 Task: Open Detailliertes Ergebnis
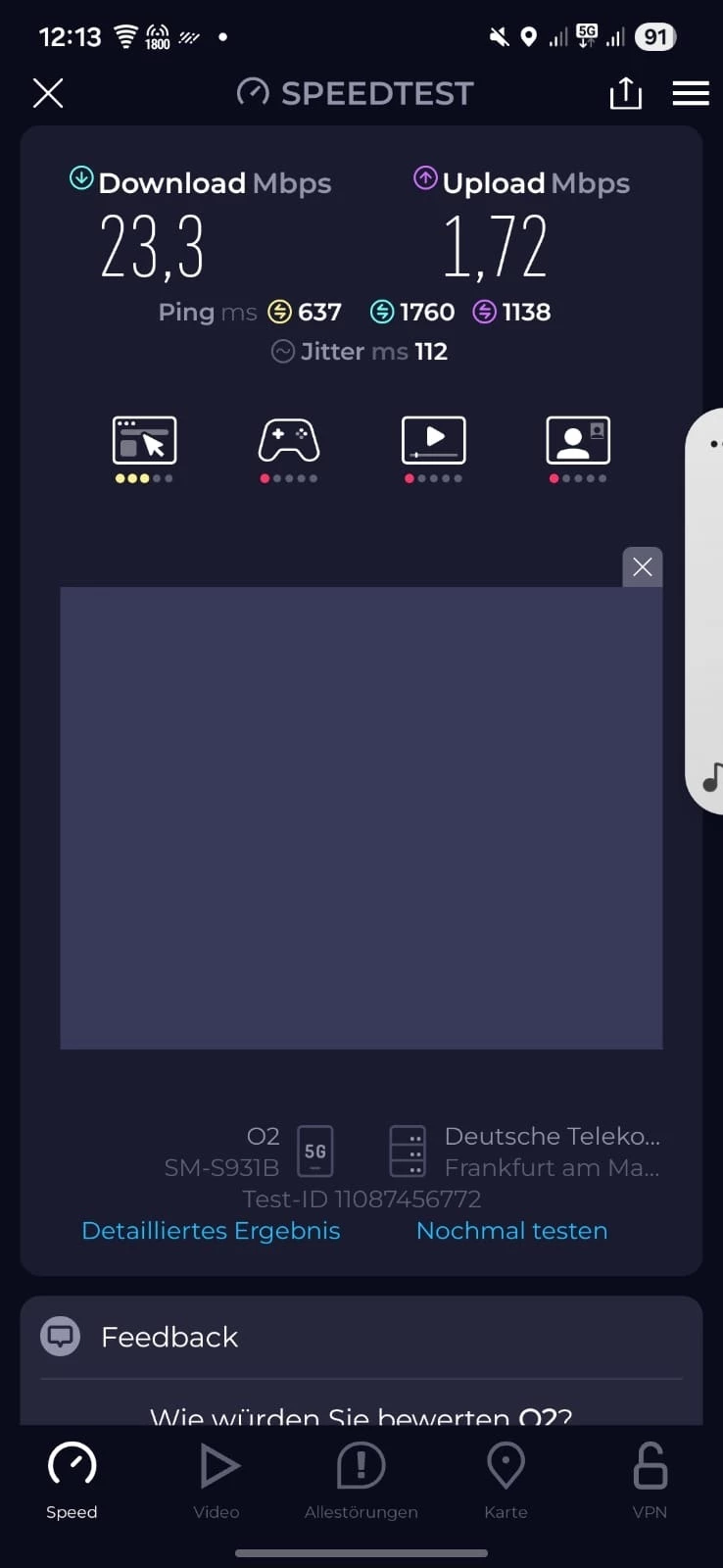[x=211, y=1230]
